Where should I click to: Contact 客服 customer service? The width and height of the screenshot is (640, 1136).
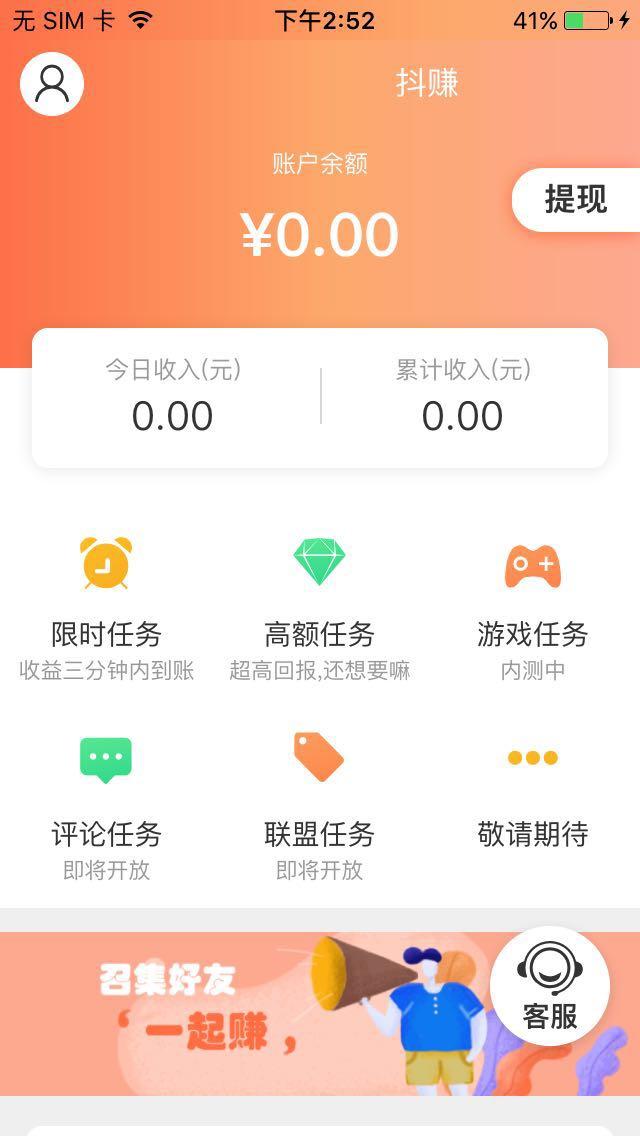550,986
